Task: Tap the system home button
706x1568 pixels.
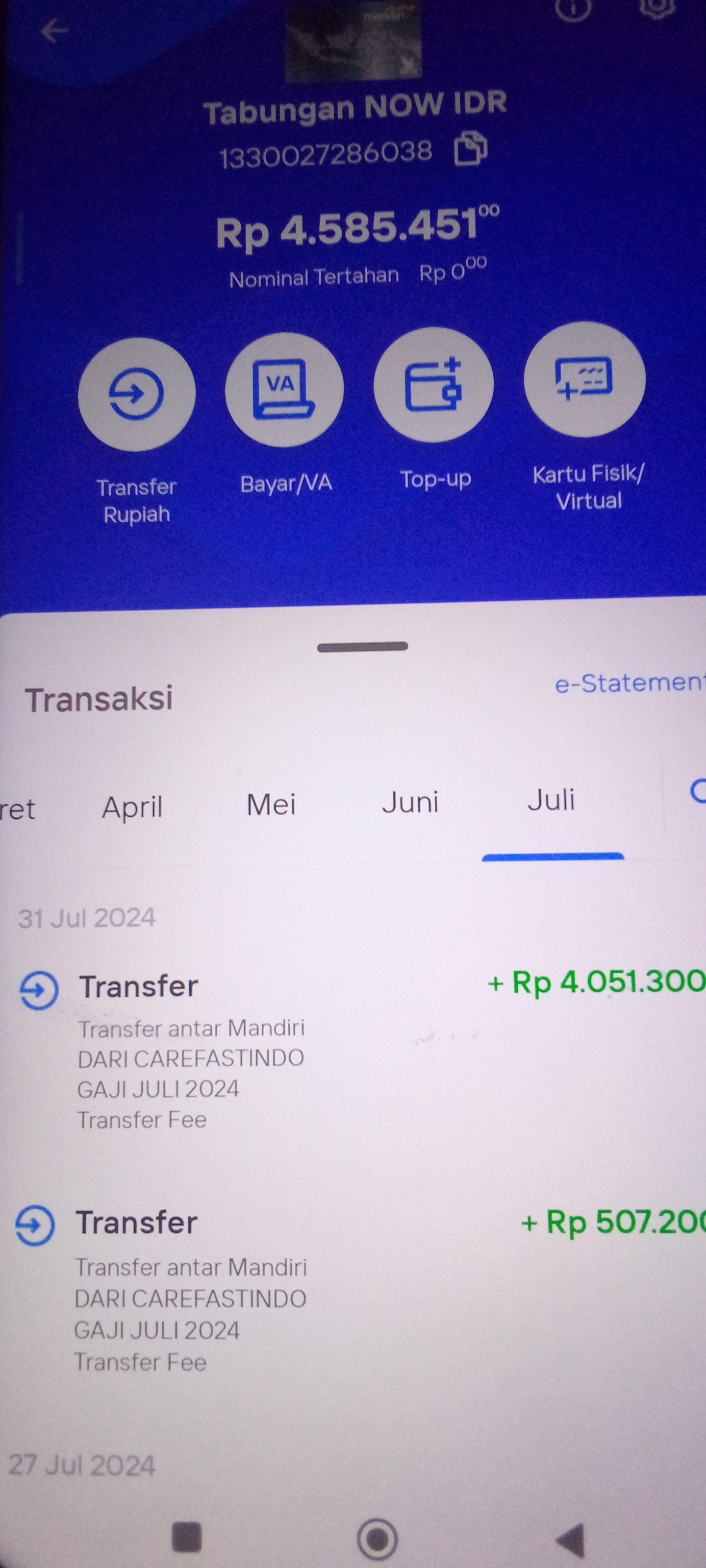Action: (x=377, y=1539)
